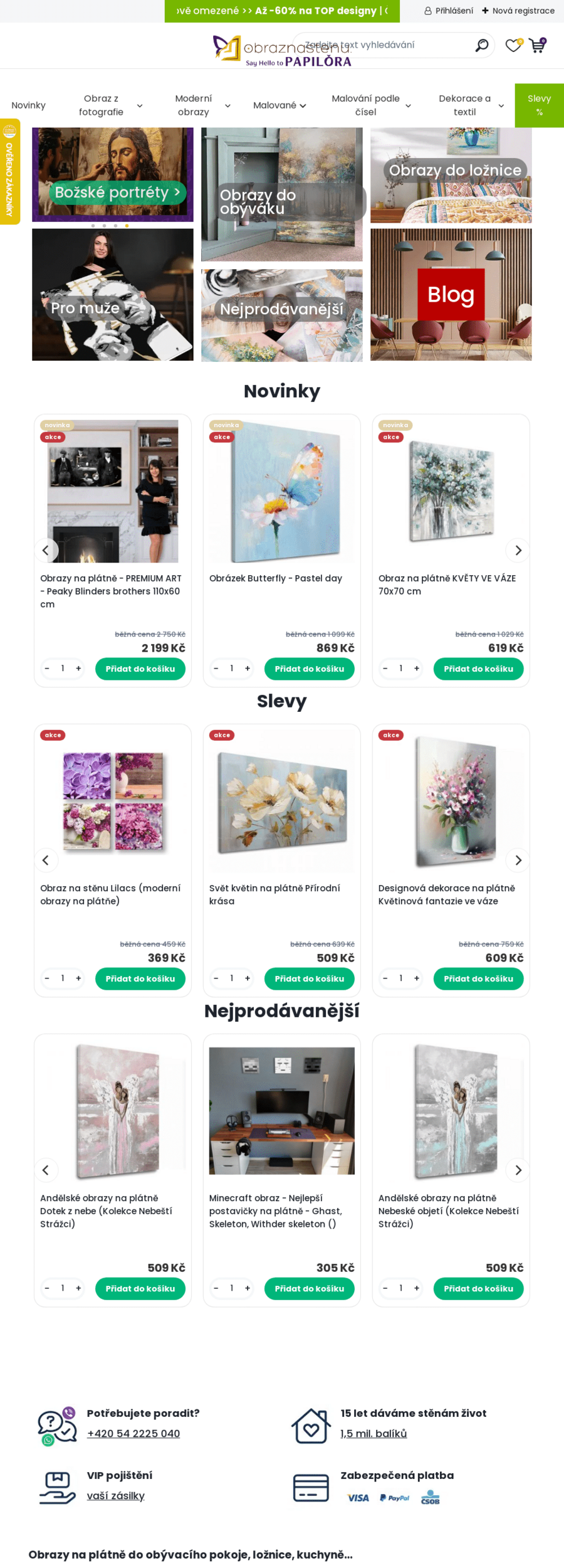Show next products in Novinky carousel
The image size is (564, 1568).
pos(518,550)
